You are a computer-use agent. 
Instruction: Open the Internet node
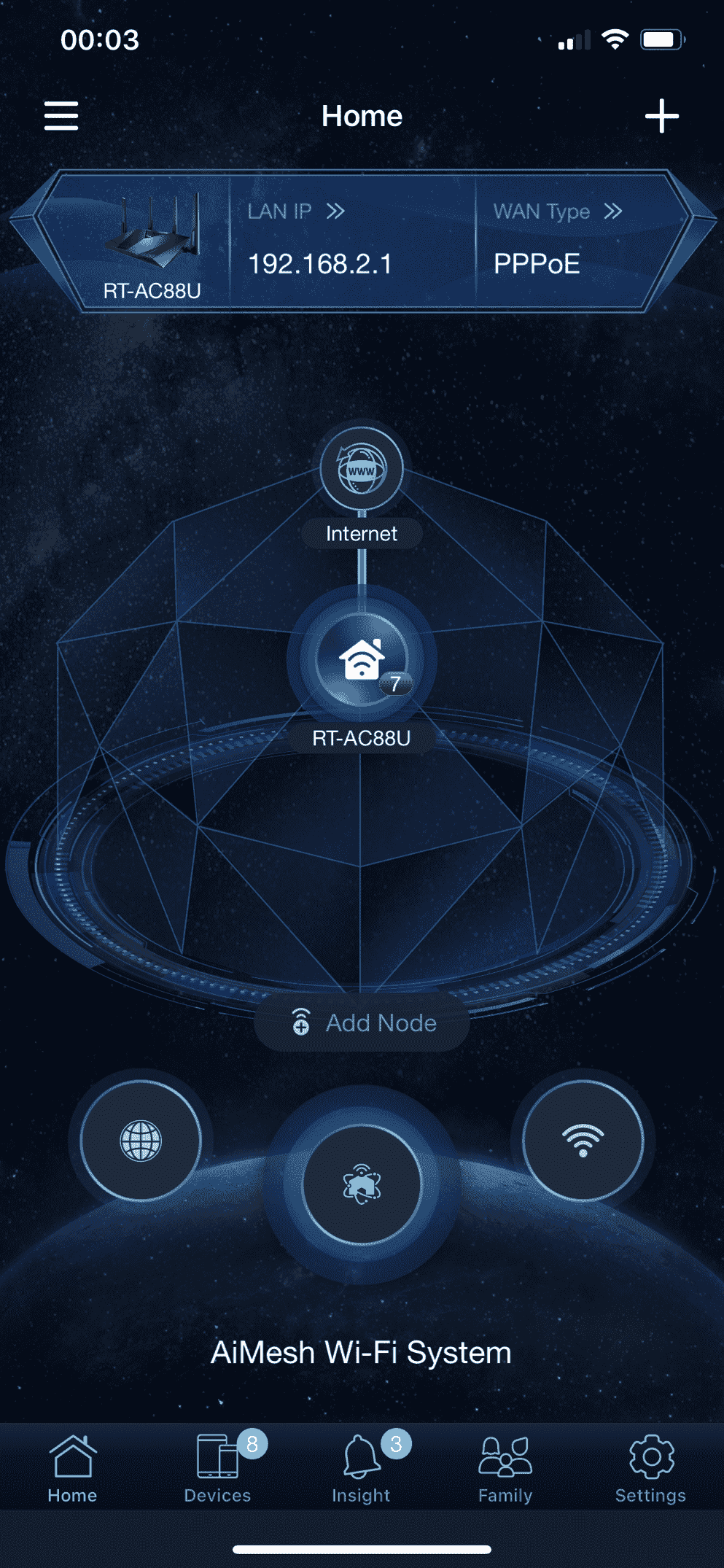(x=362, y=470)
